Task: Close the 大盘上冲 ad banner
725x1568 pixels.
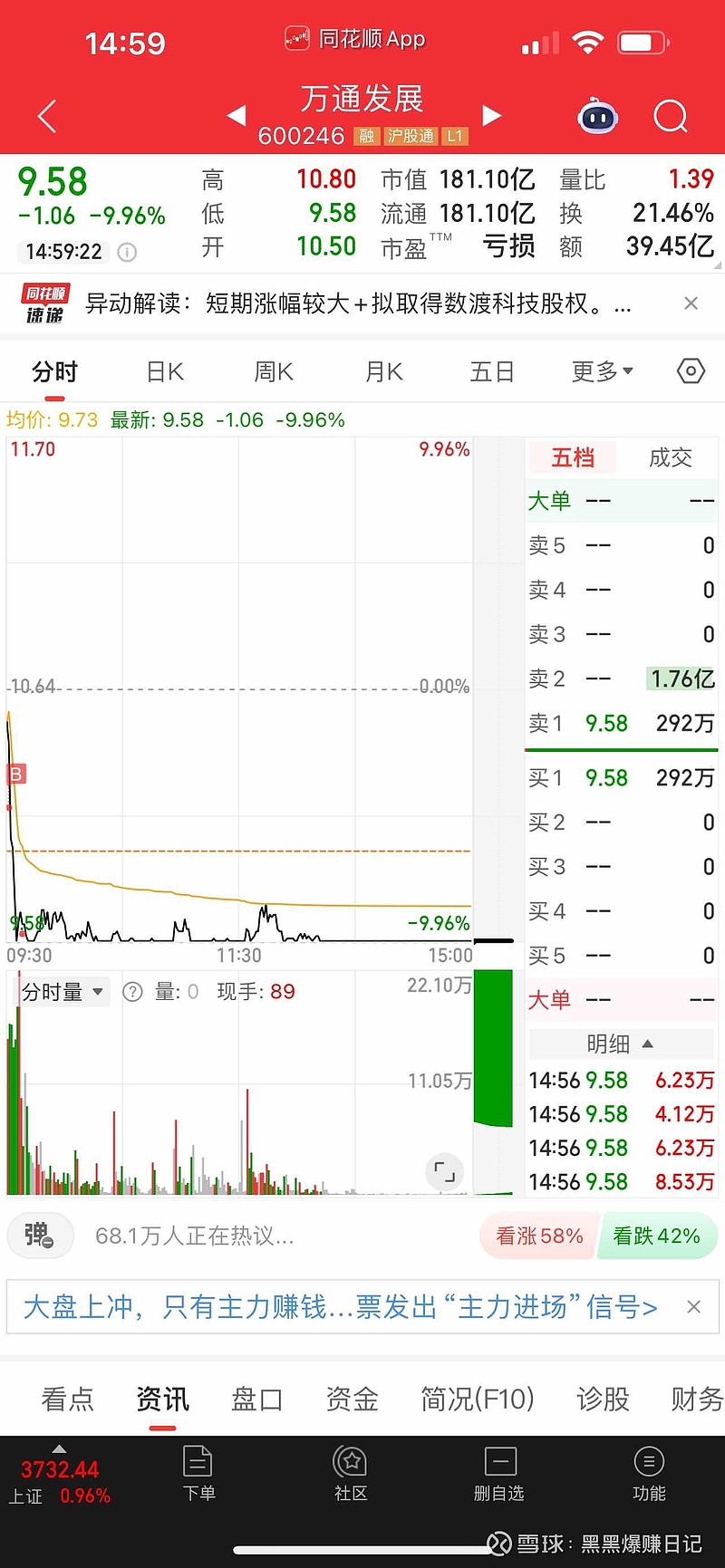Action: [693, 1307]
